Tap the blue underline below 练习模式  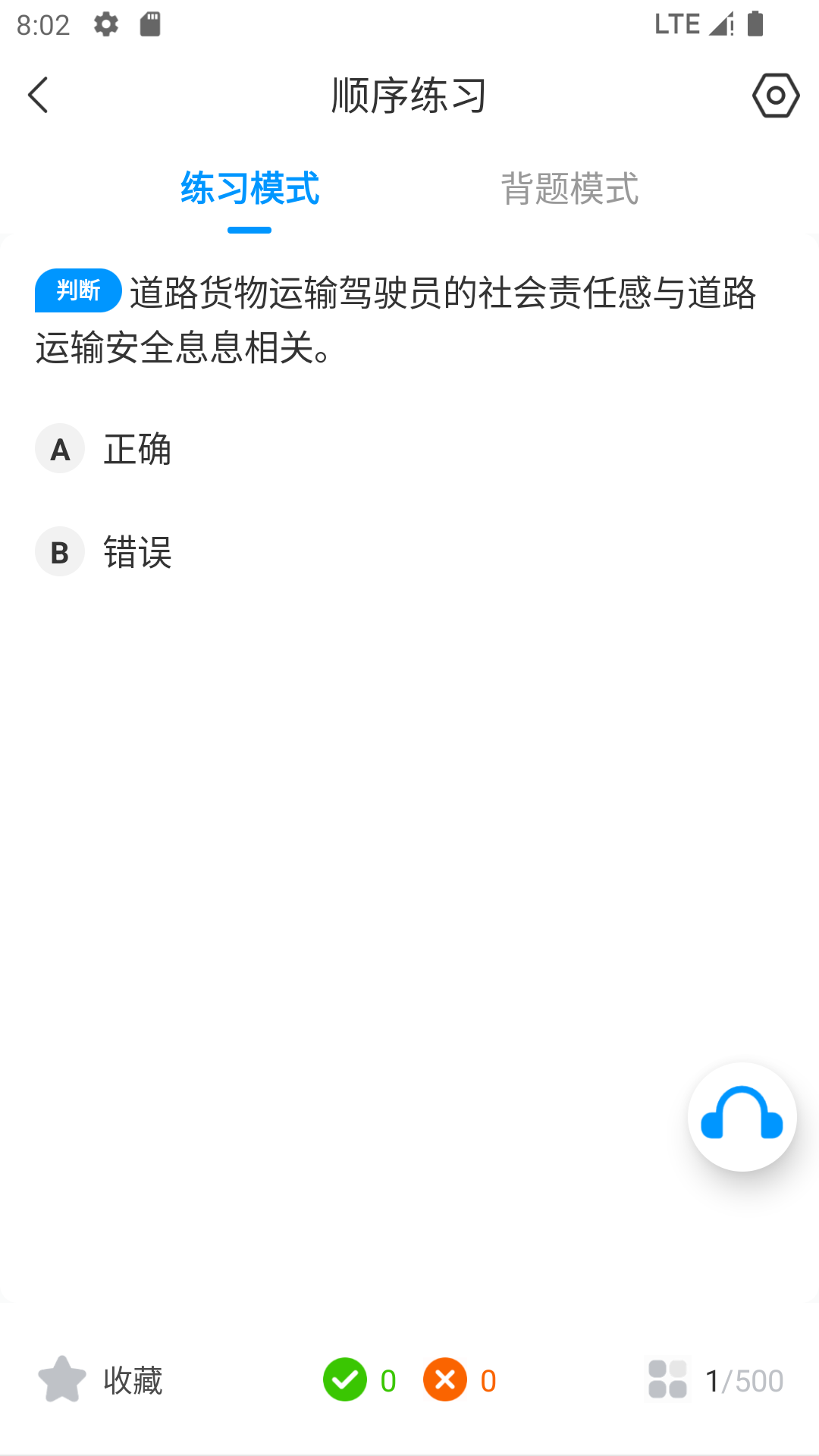click(249, 227)
